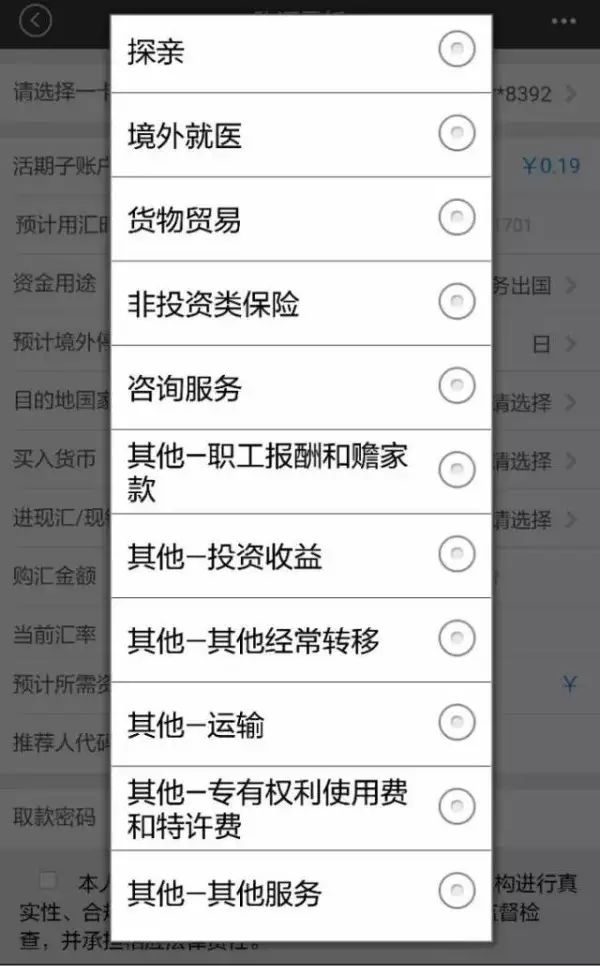The image size is (600, 966).
Task: Select the 探亲 option
Action: [301, 51]
